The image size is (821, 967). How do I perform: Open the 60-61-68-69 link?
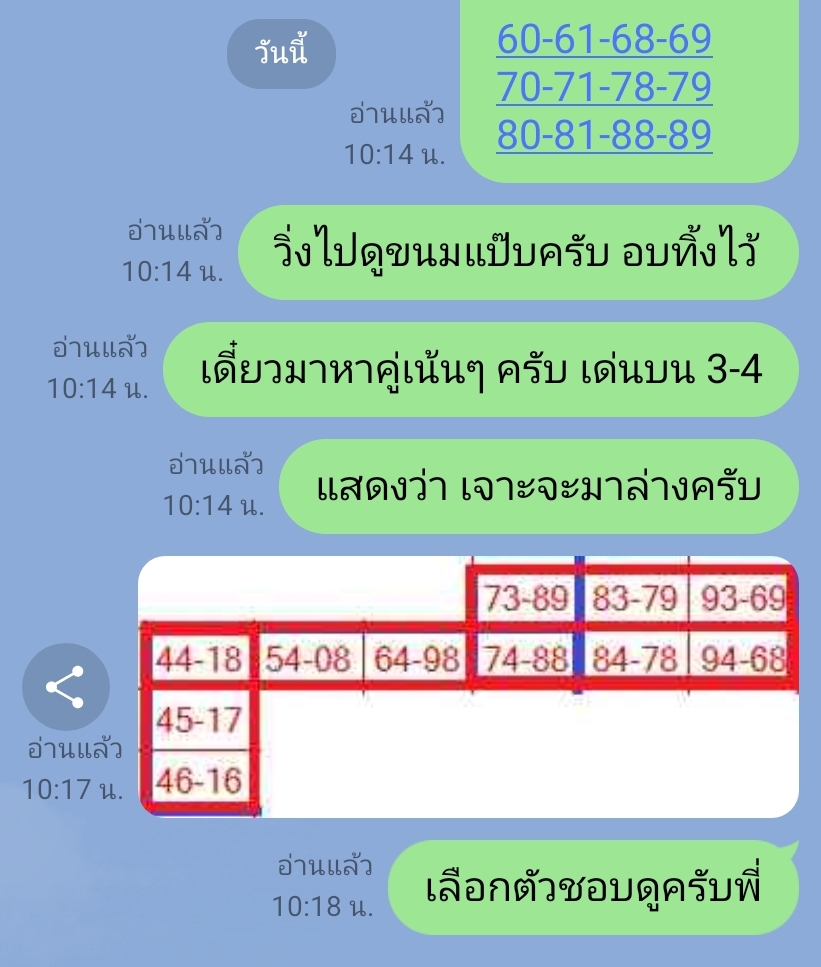pos(604,39)
